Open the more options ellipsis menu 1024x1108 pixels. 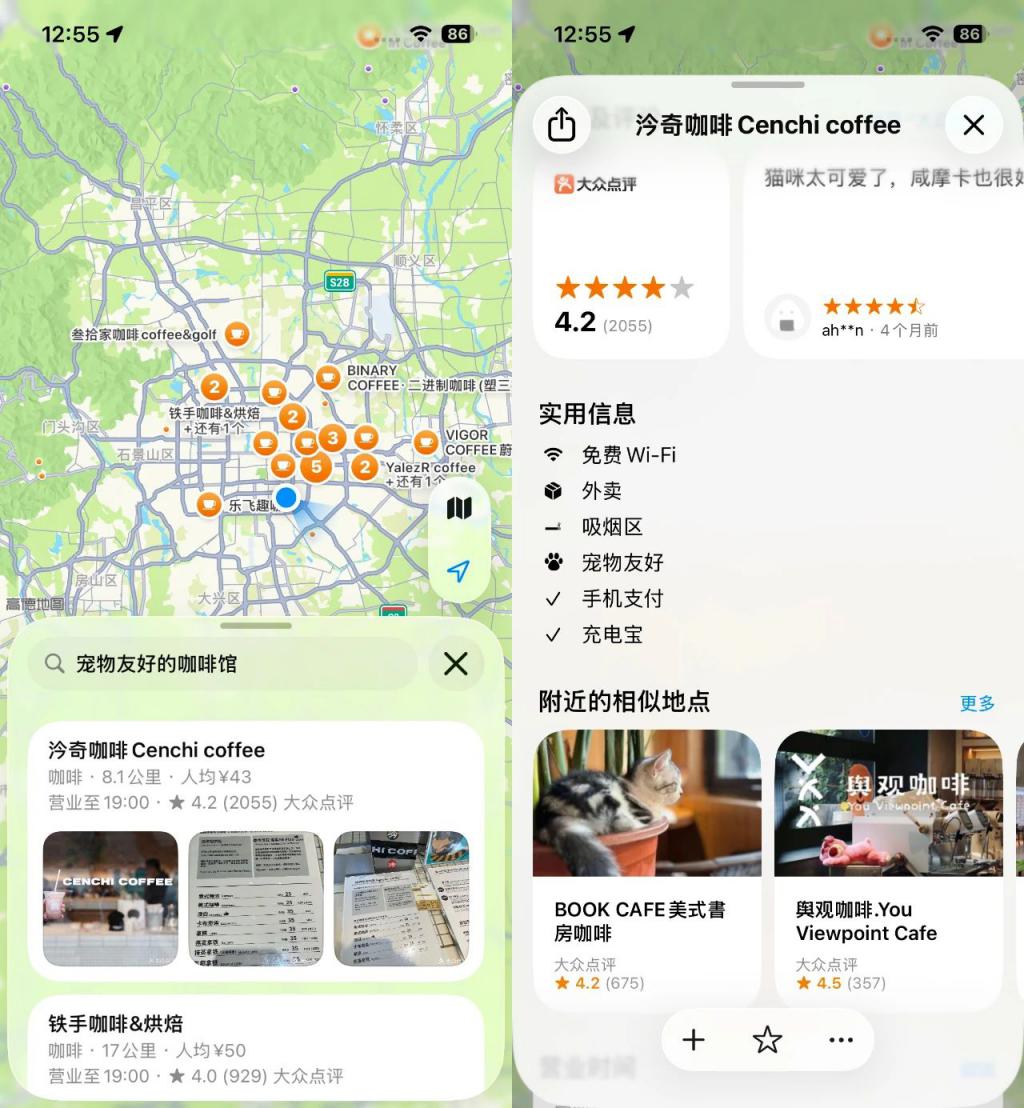pos(841,1040)
